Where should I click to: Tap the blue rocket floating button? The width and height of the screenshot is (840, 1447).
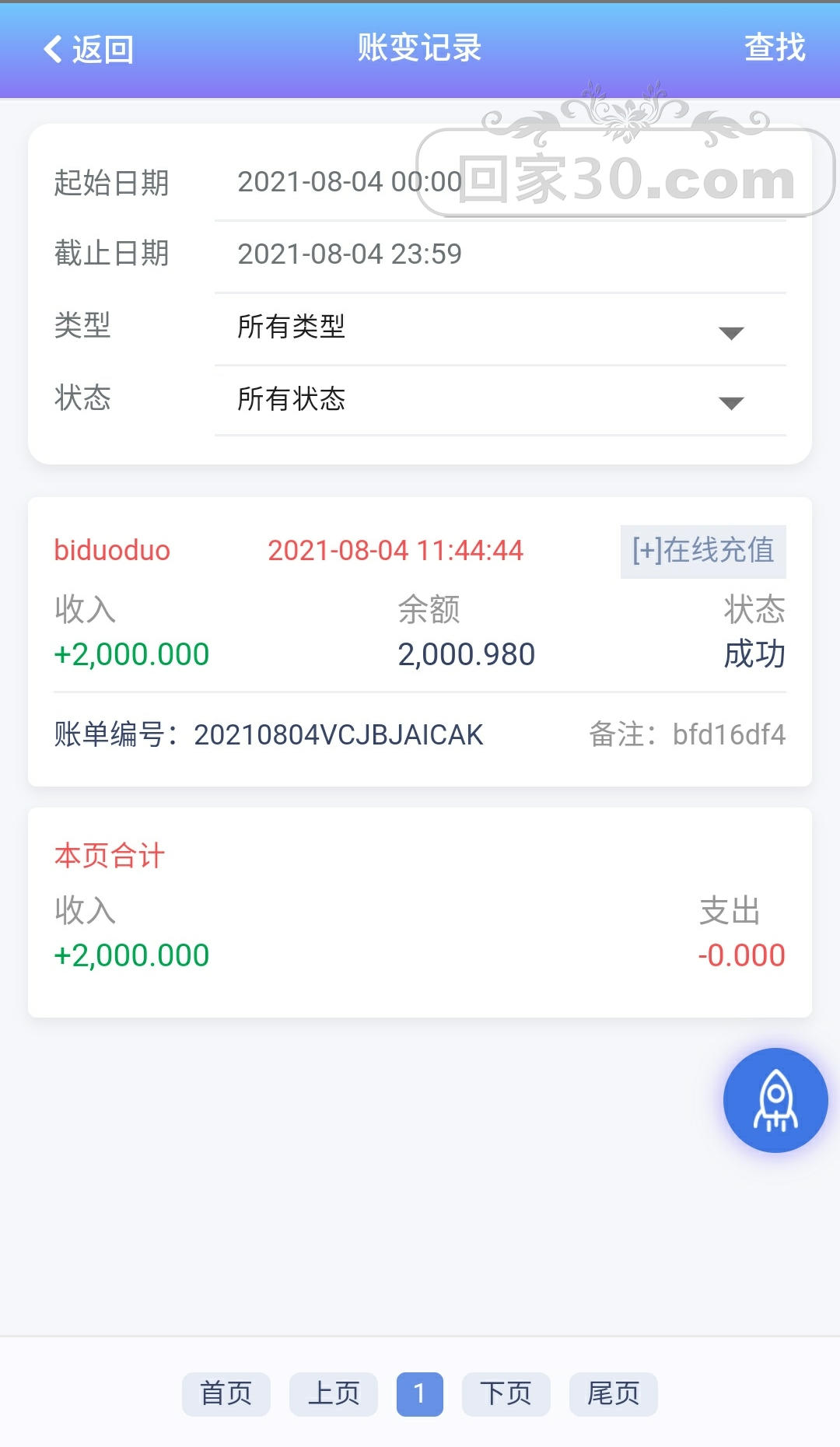[x=775, y=1100]
